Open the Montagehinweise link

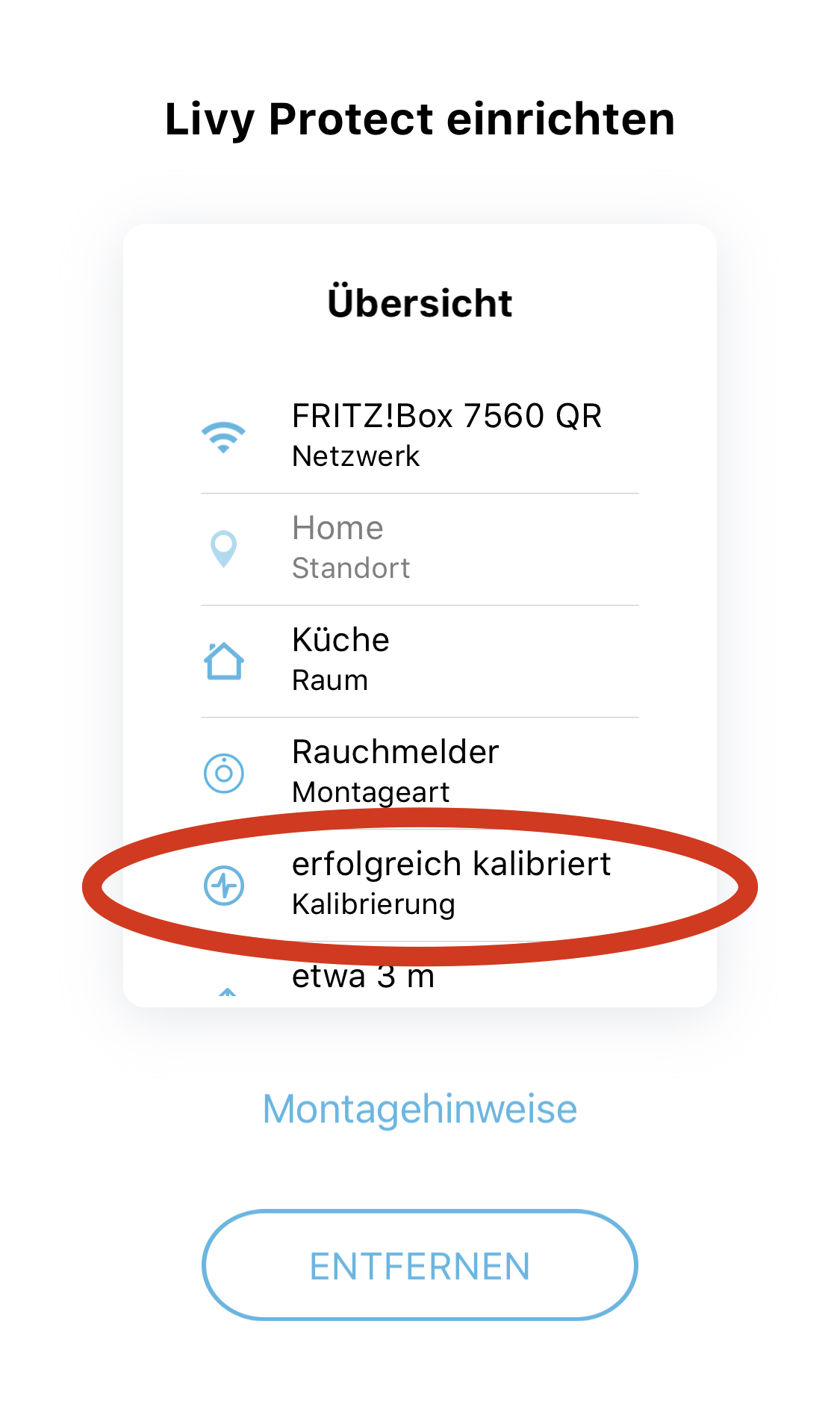(420, 1109)
